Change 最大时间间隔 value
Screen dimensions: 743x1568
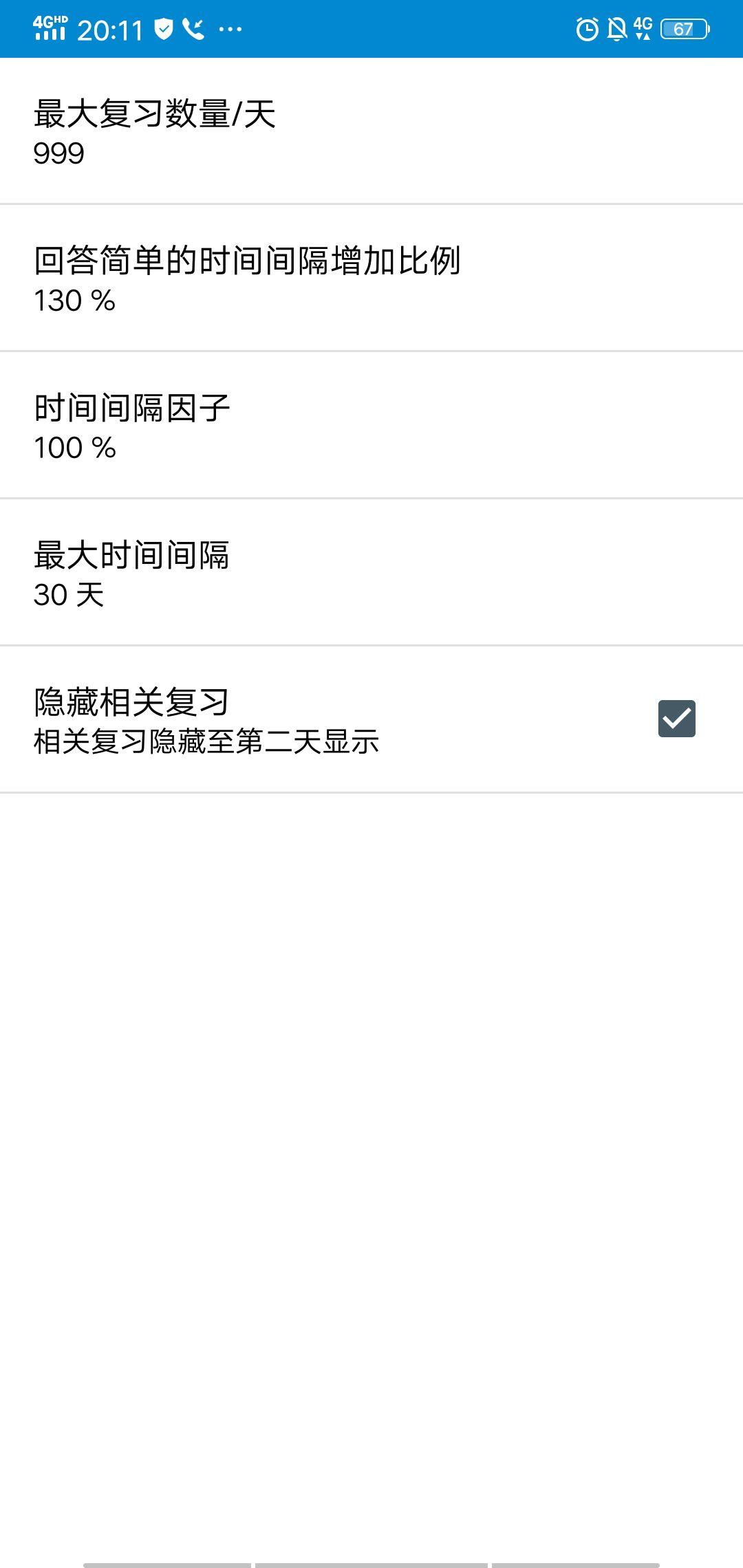371,573
